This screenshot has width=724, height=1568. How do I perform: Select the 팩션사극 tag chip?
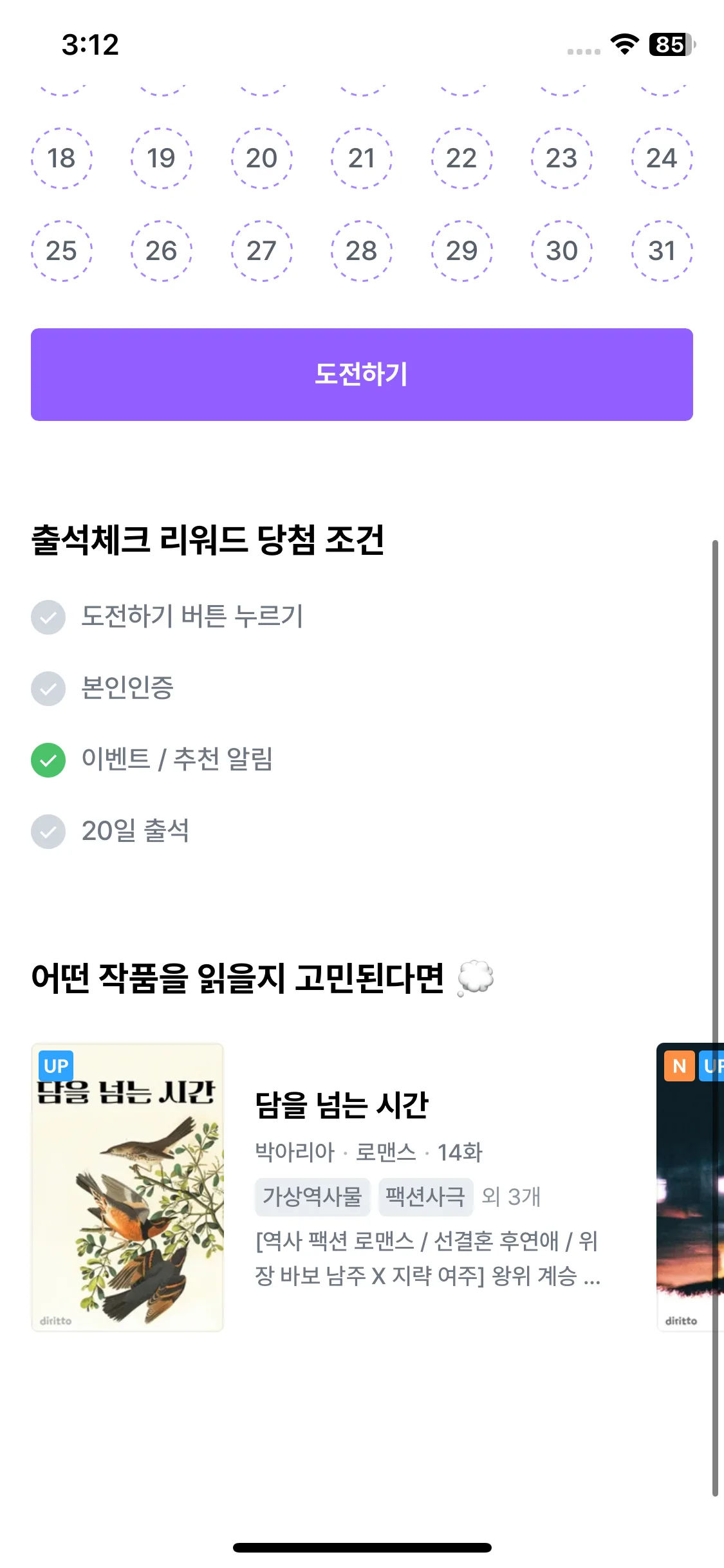coord(425,1197)
